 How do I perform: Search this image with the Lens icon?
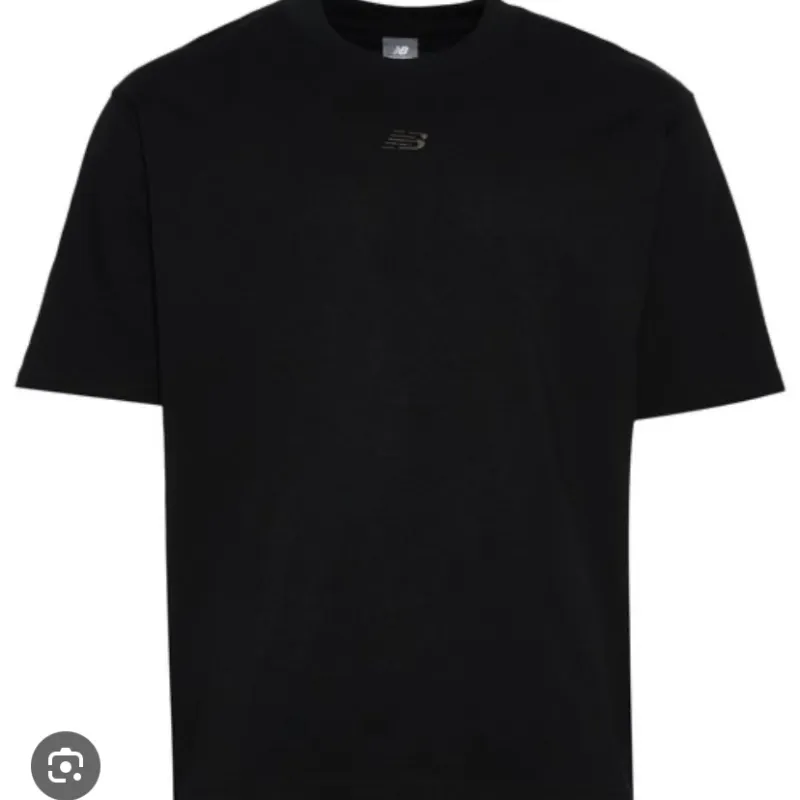point(66,766)
